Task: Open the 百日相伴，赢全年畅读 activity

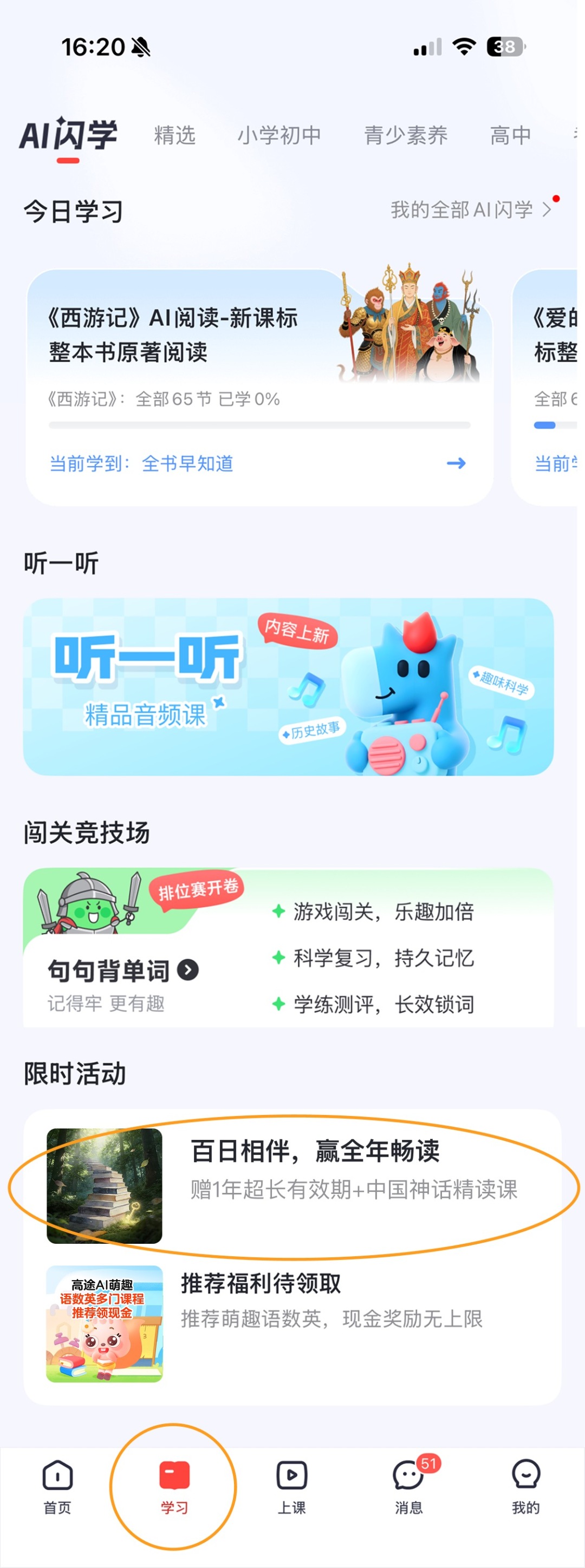Action: click(x=292, y=1184)
